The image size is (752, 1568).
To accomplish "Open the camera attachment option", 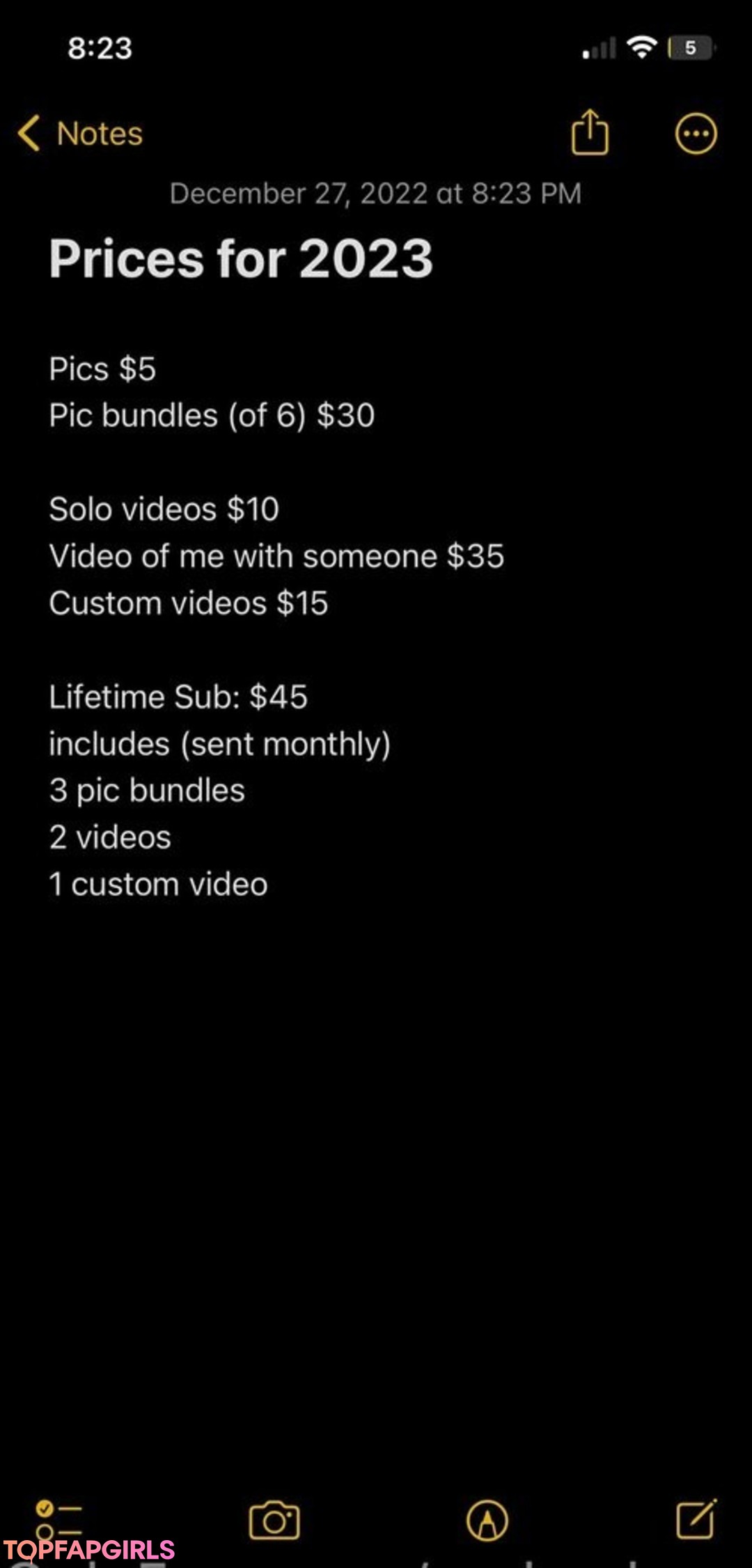I will 274,1520.
